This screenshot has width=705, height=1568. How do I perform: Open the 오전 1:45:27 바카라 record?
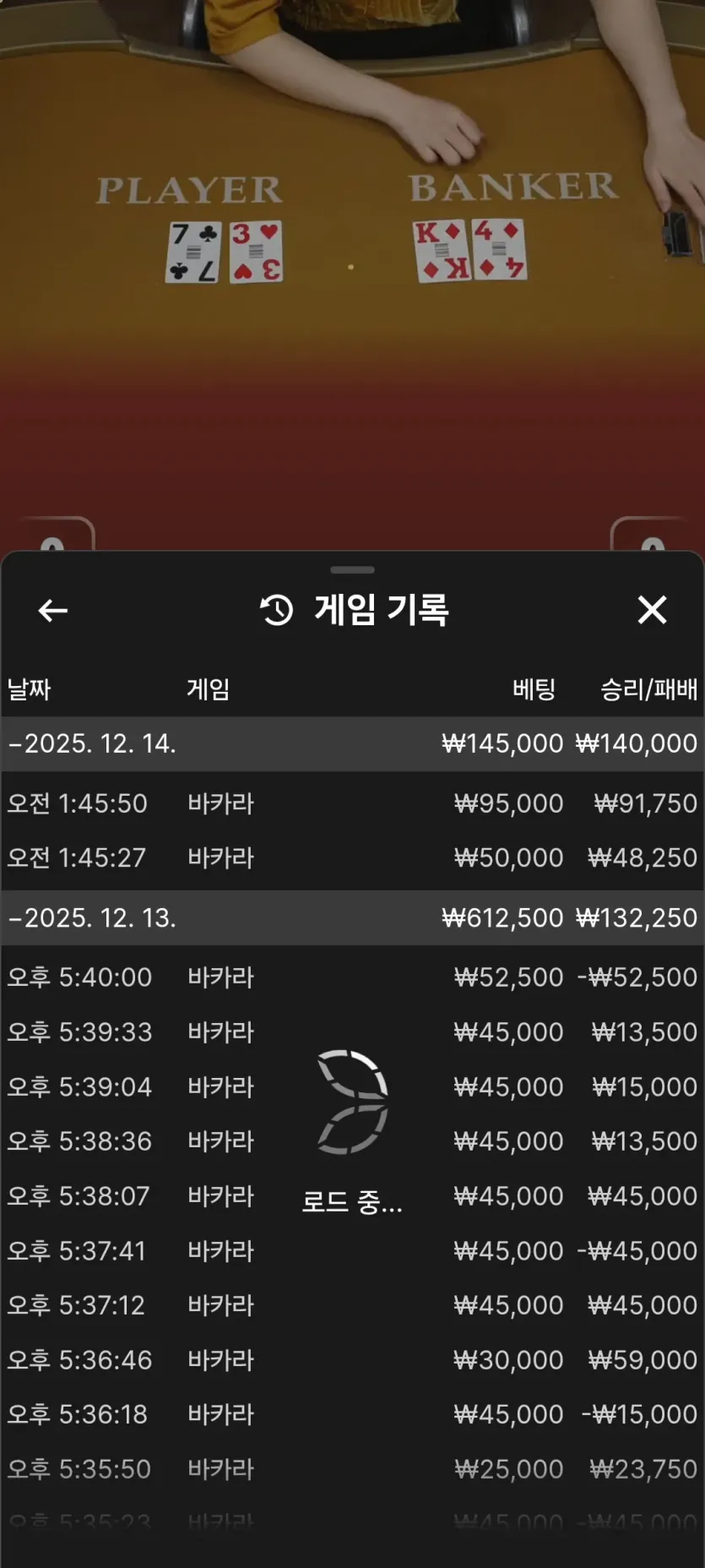click(352, 858)
